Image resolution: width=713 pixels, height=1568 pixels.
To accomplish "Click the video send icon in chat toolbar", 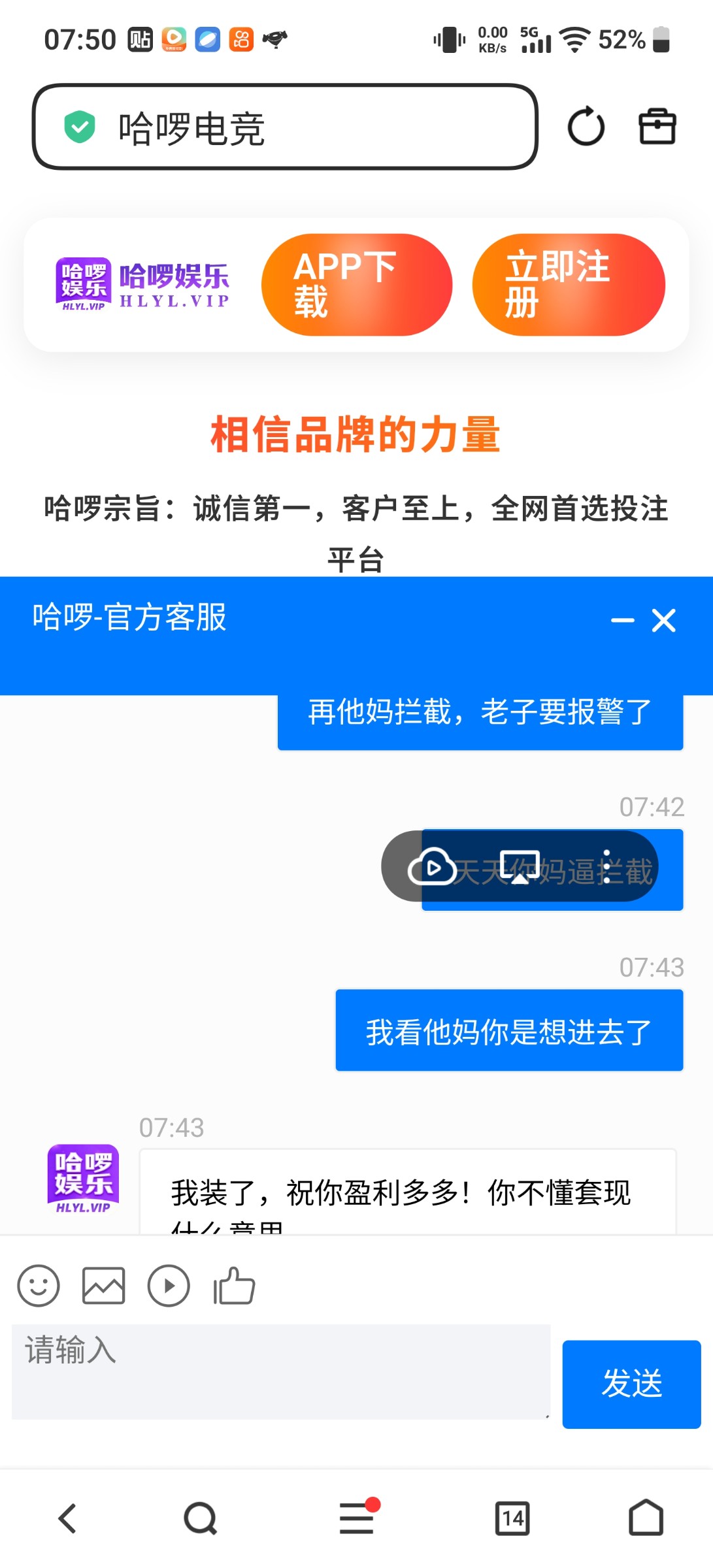I will tap(168, 1285).
